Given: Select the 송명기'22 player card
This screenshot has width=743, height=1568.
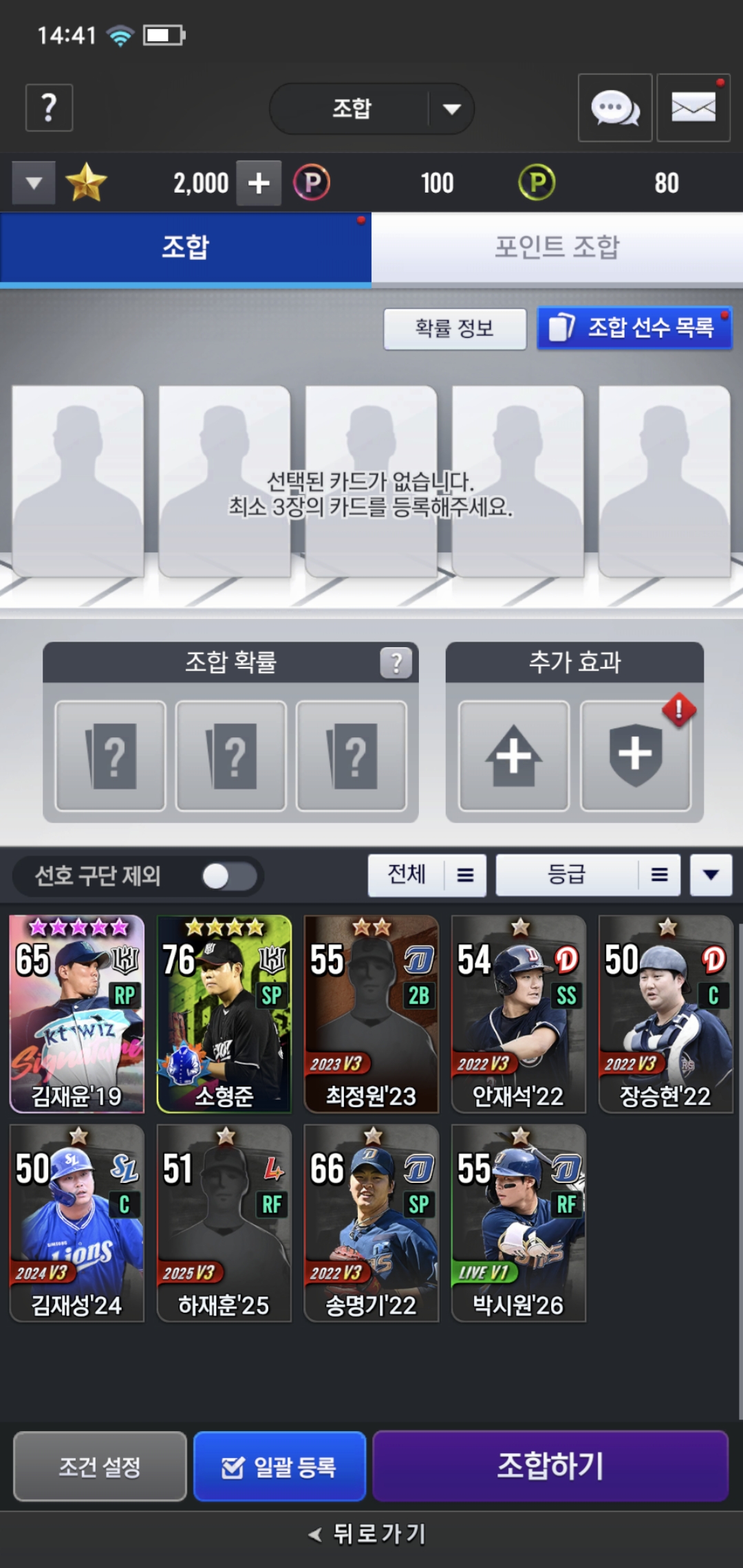Looking at the screenshot, I should tap(371, 1222).
